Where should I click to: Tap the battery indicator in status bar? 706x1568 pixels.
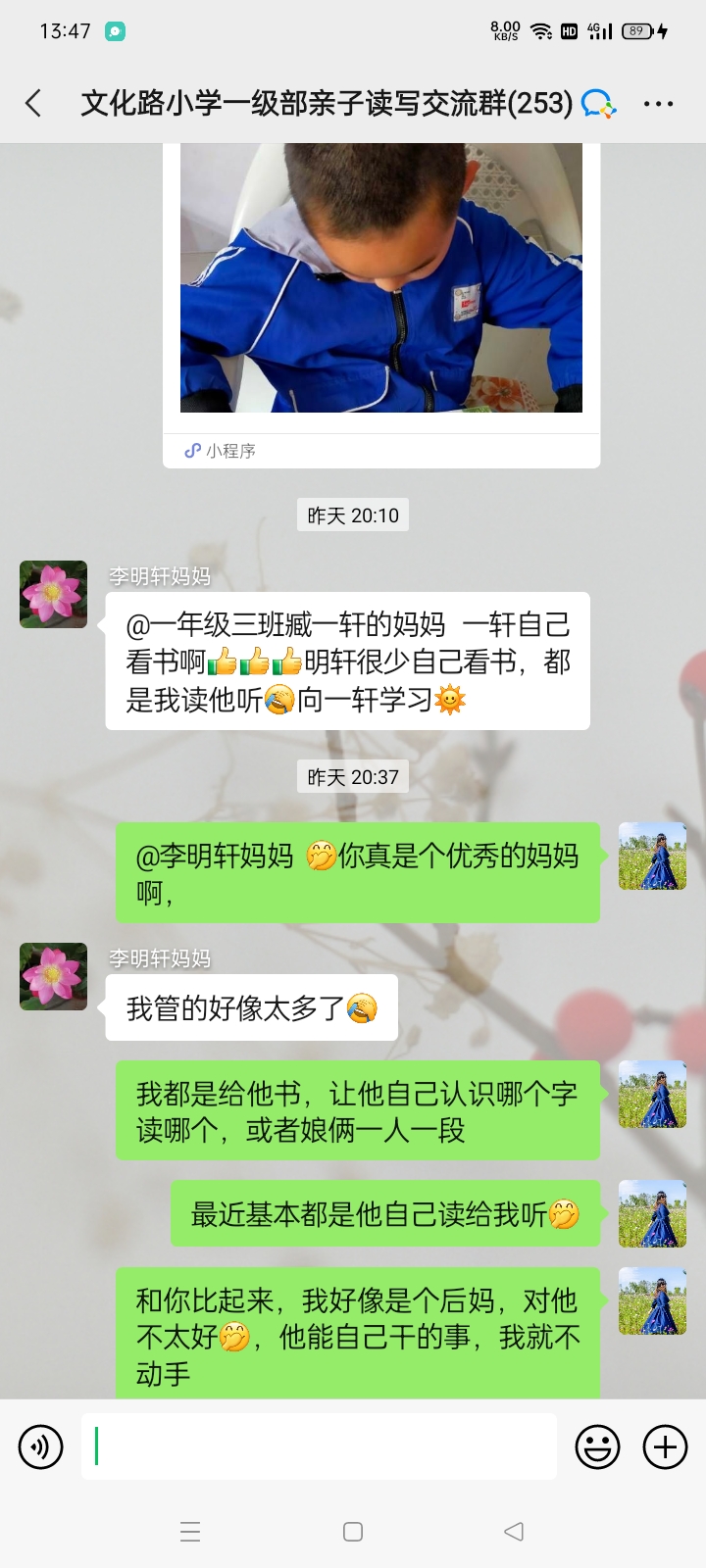point(638,30)
